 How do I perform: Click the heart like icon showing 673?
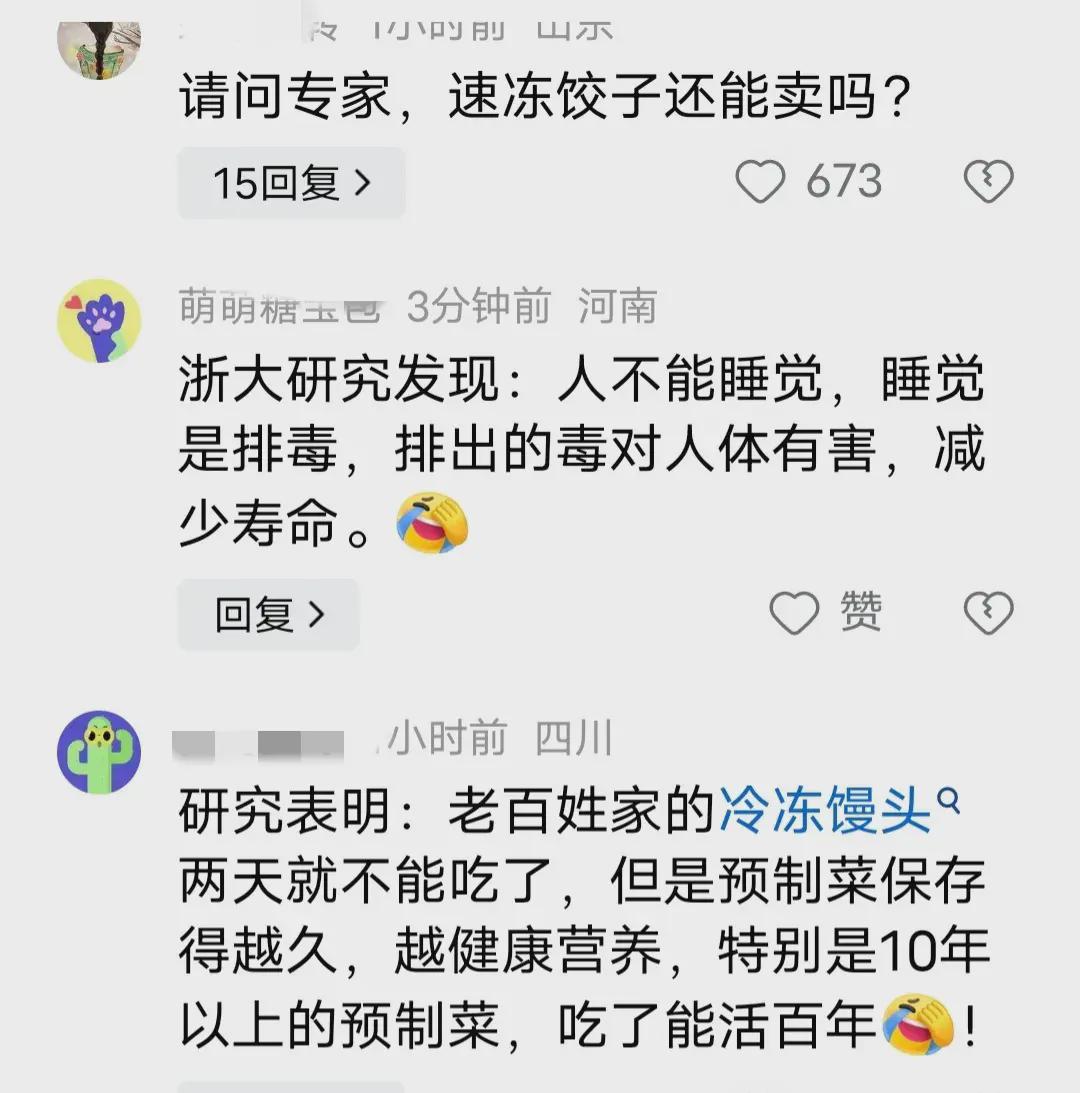click(762, 181)
